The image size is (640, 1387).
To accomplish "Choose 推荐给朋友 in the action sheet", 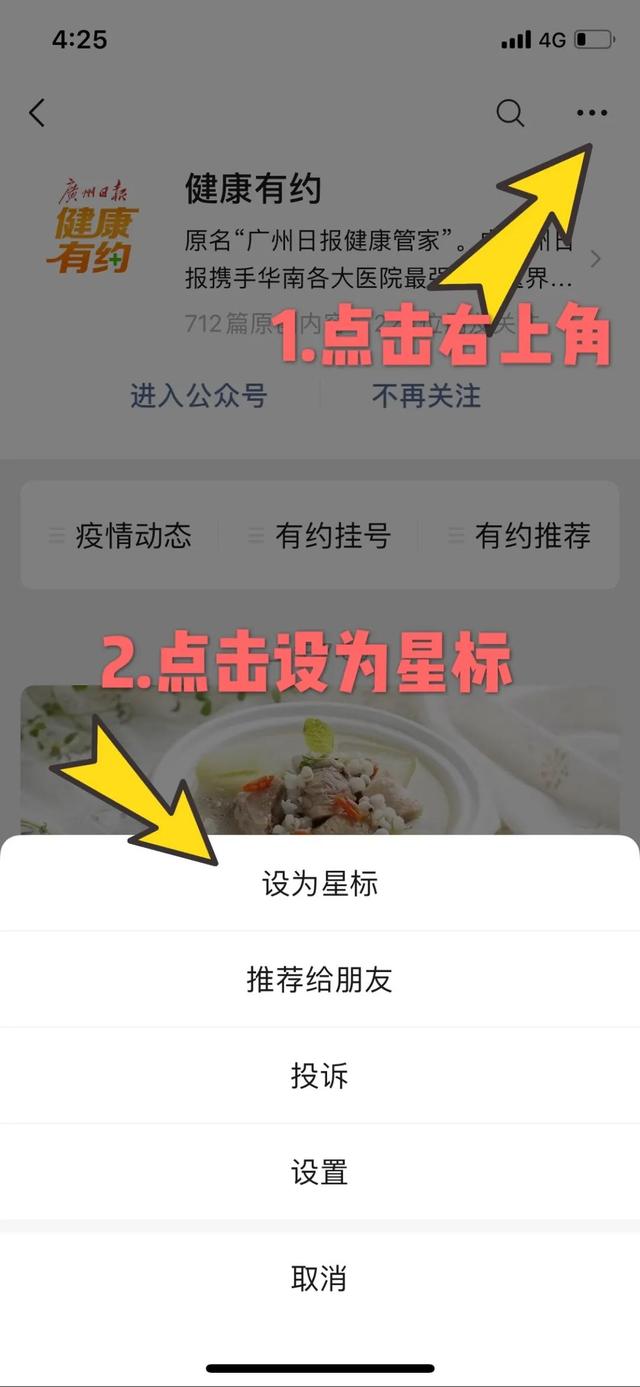I will [320, 979].
